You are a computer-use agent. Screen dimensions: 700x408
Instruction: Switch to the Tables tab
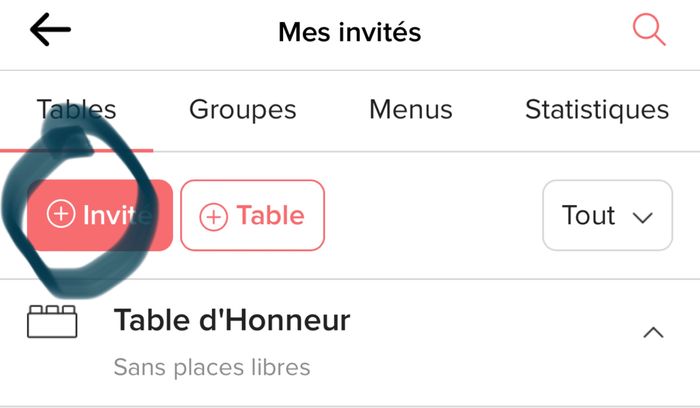[x=76, y=109]
